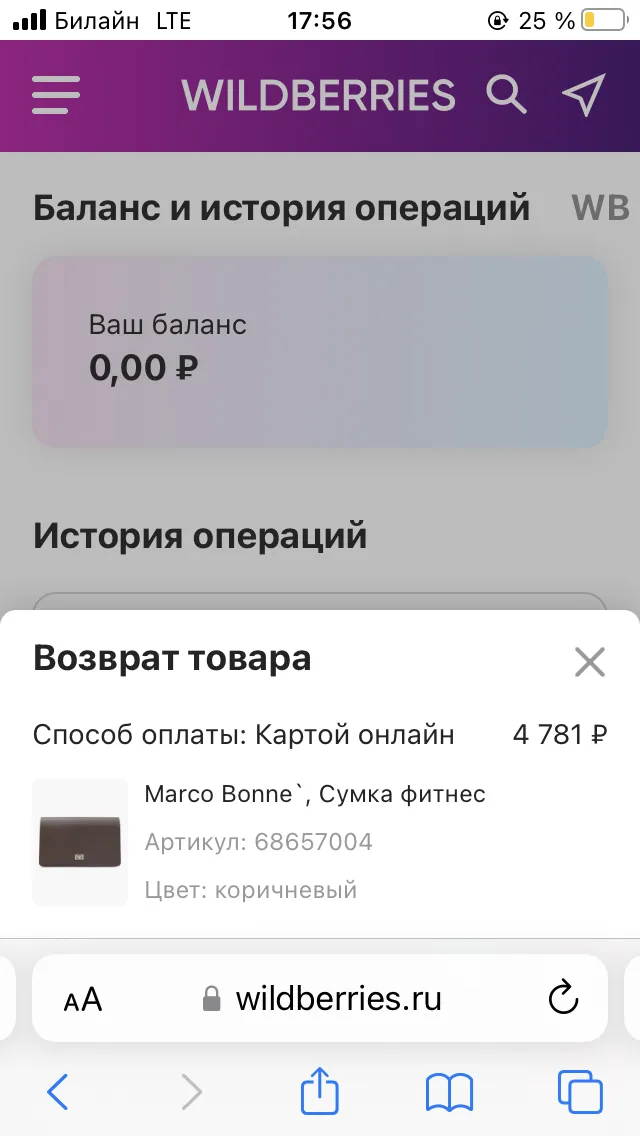Share this page from Safari

point(320,1089)
